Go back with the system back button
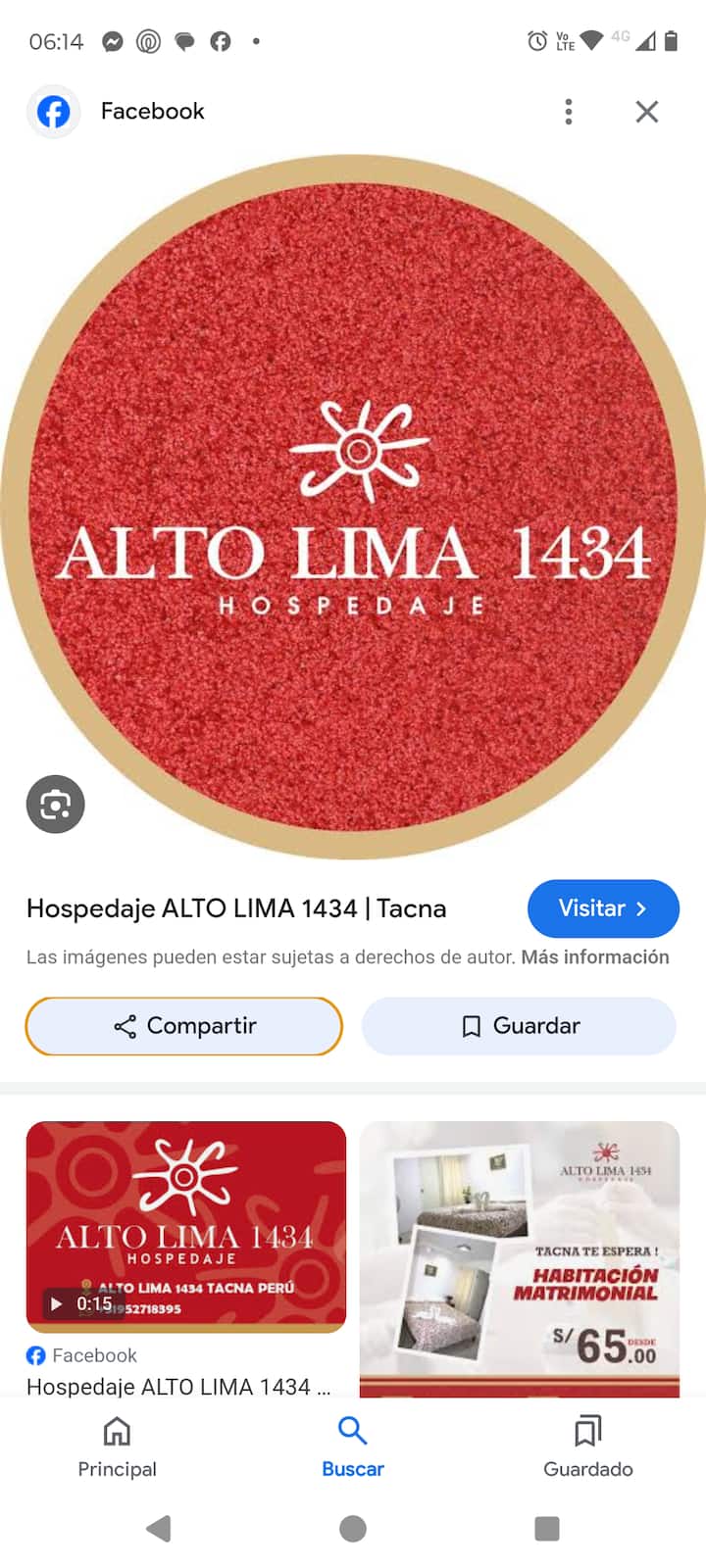The height and width of the screenshot is (1568, 706). pos(158,1529)
